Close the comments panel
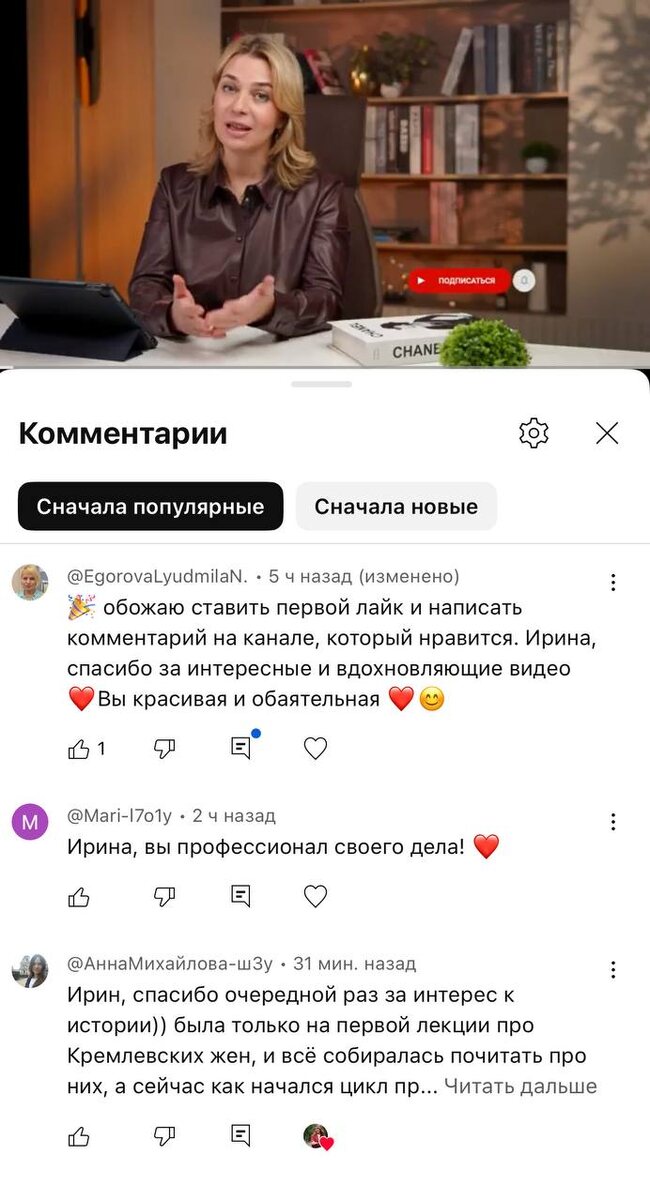Viewport: 650px width, 1200px height. 607,433
